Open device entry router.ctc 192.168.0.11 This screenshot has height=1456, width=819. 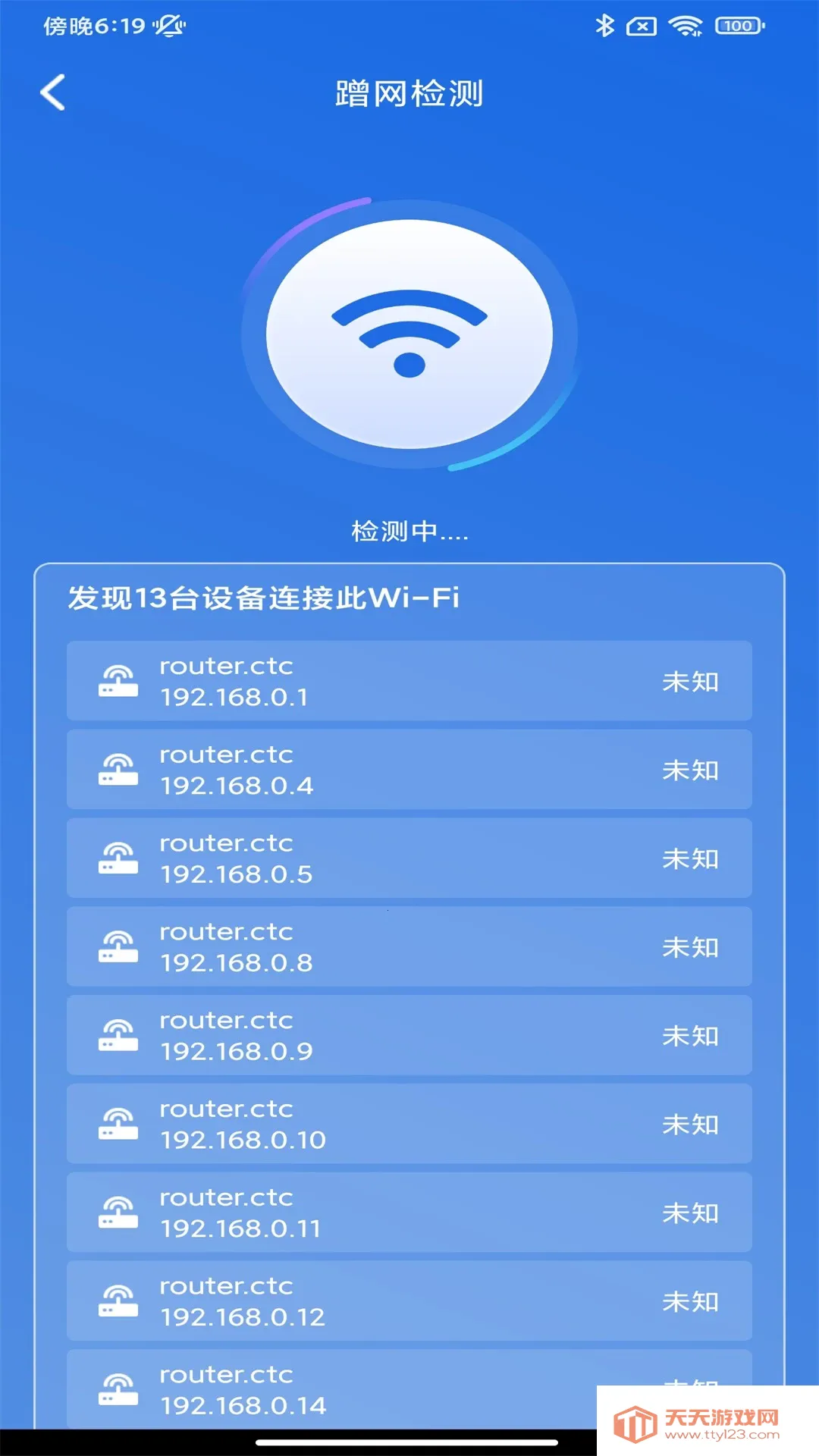click(x=409, y=1213)
